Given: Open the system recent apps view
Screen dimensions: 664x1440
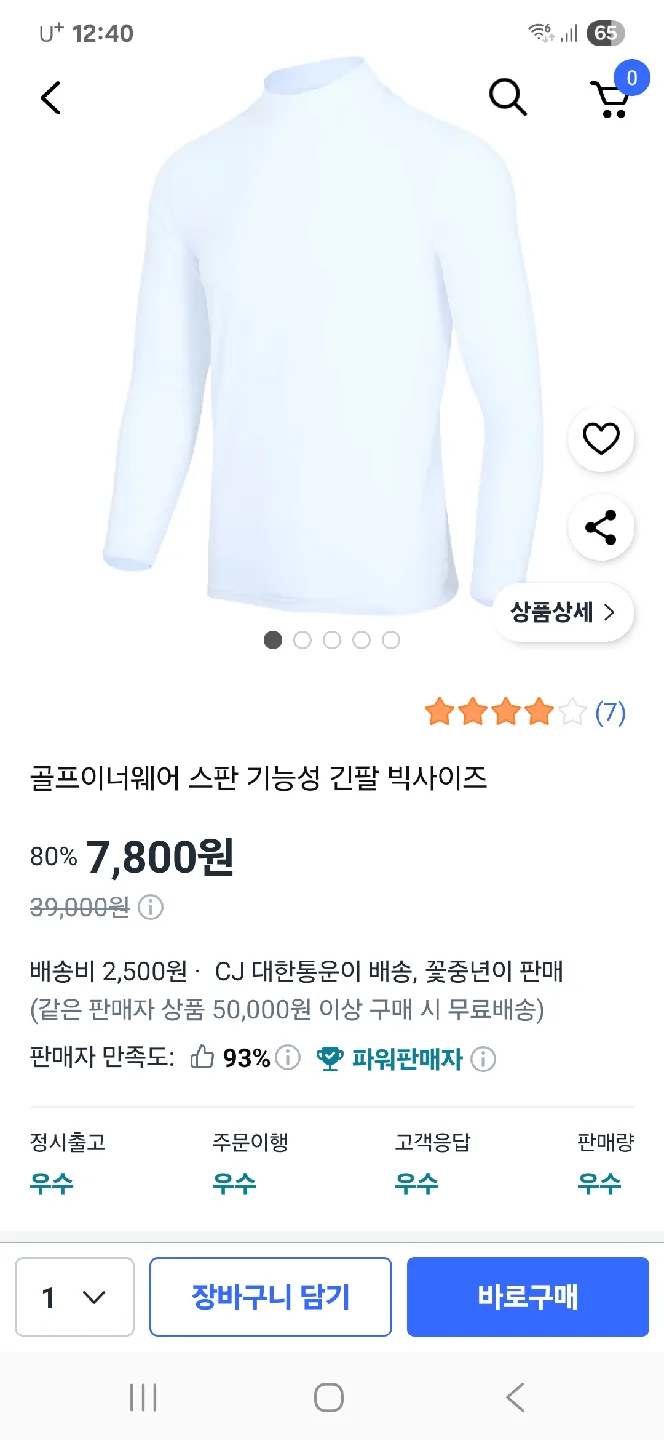Looking at the screenshot, I should 143,1397.
